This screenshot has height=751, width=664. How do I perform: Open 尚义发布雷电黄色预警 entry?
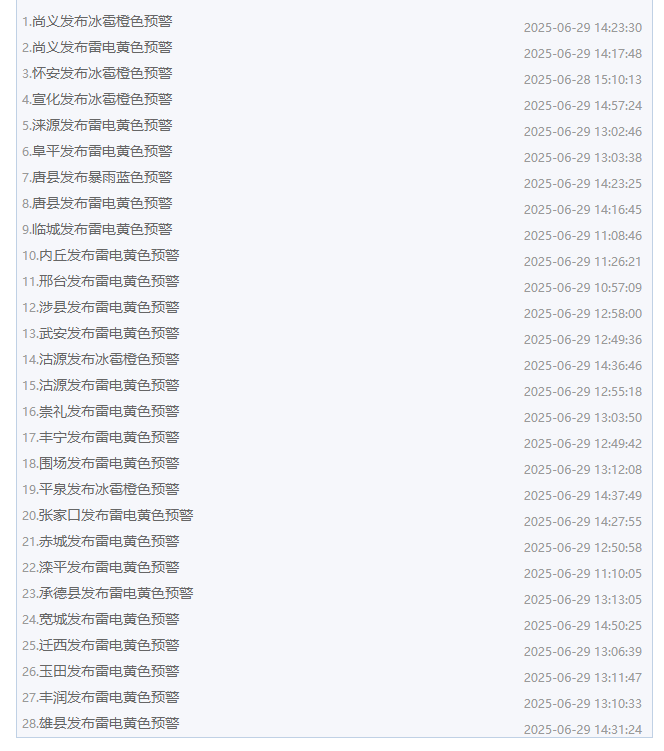coord(101,47)
